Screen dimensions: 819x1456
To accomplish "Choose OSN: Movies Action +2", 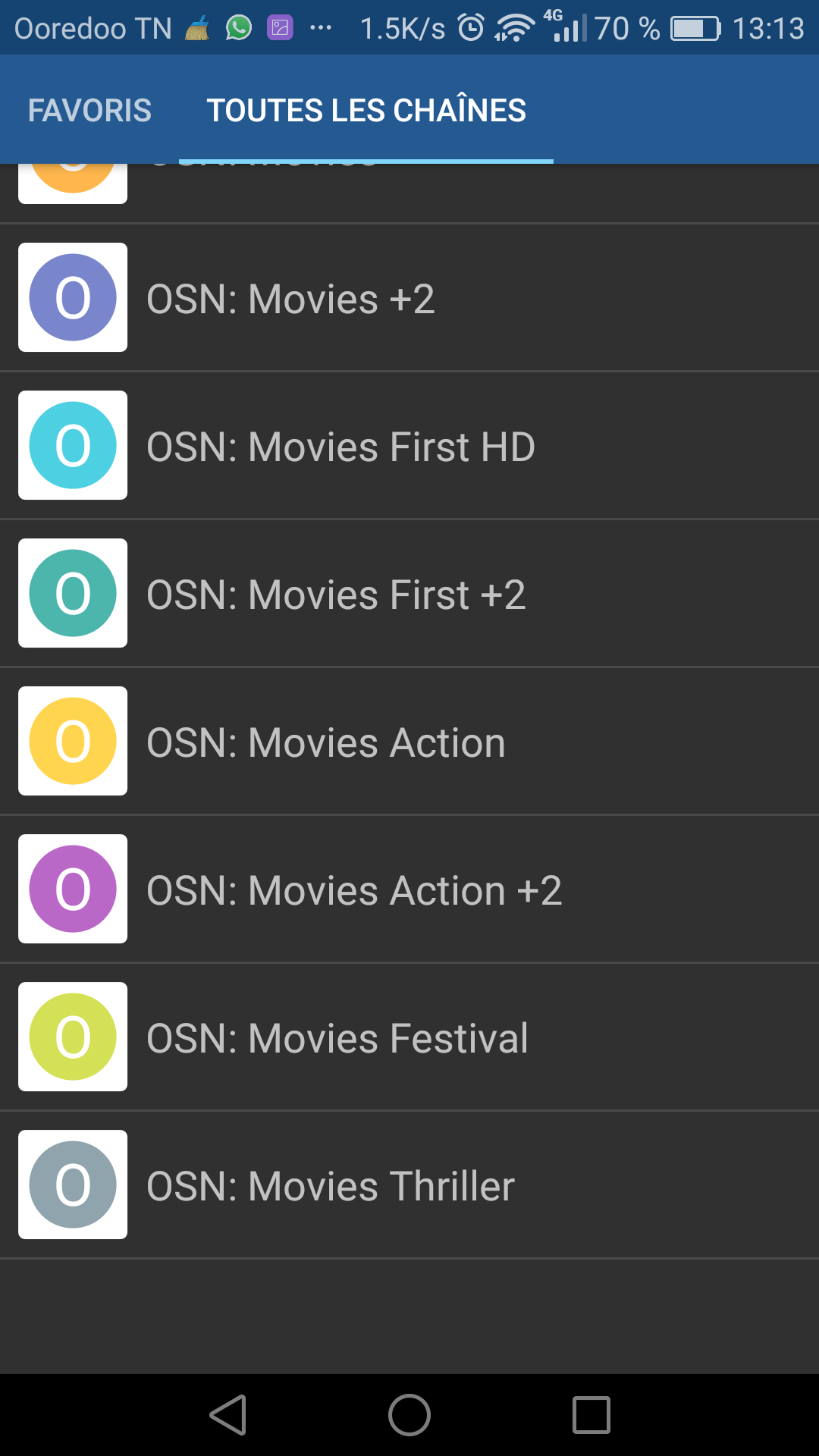I will click(x=409, y=889).
